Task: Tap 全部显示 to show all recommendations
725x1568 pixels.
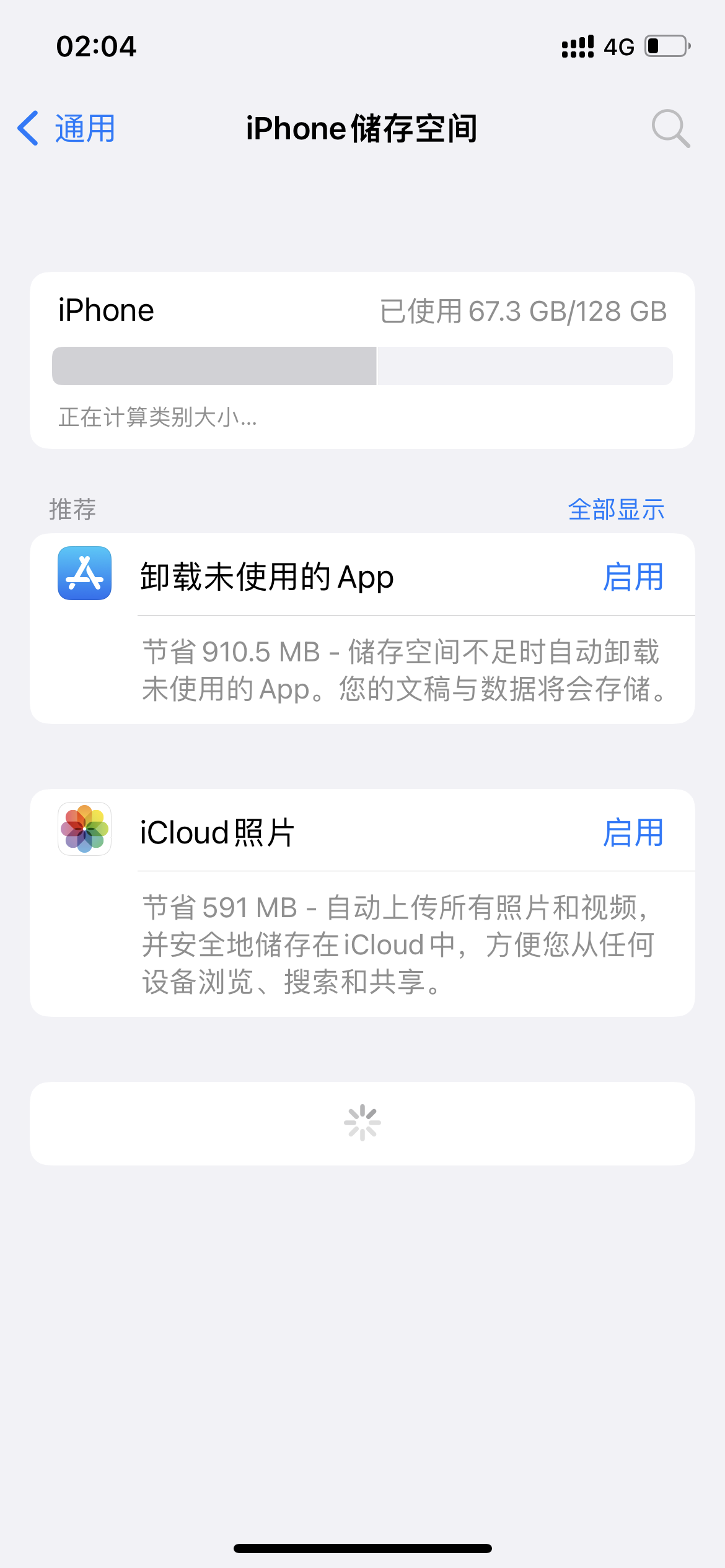Action: click(x=616, y=510)
